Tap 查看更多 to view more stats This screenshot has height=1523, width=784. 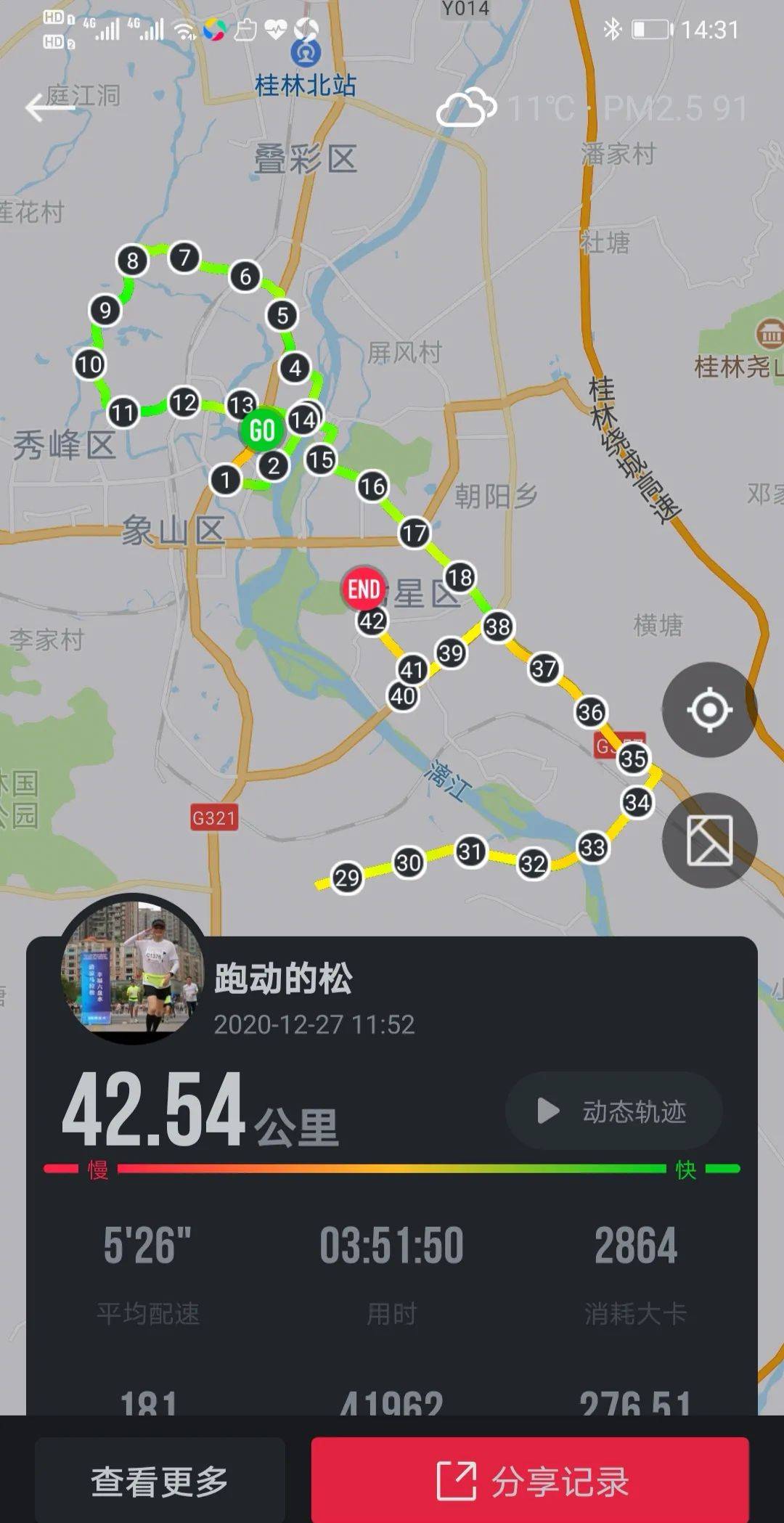tap(160, 1481)
